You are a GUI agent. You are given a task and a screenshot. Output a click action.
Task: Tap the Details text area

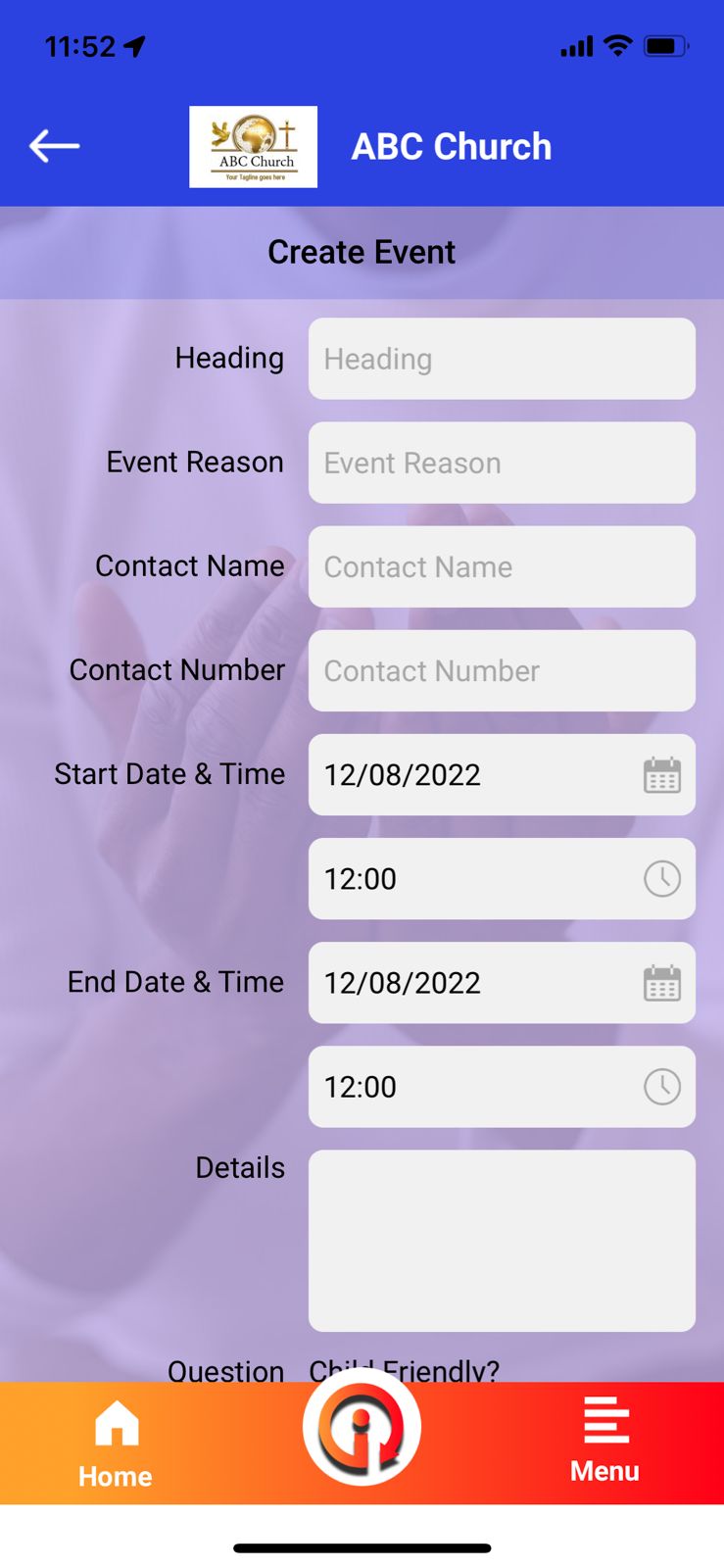502,1240
